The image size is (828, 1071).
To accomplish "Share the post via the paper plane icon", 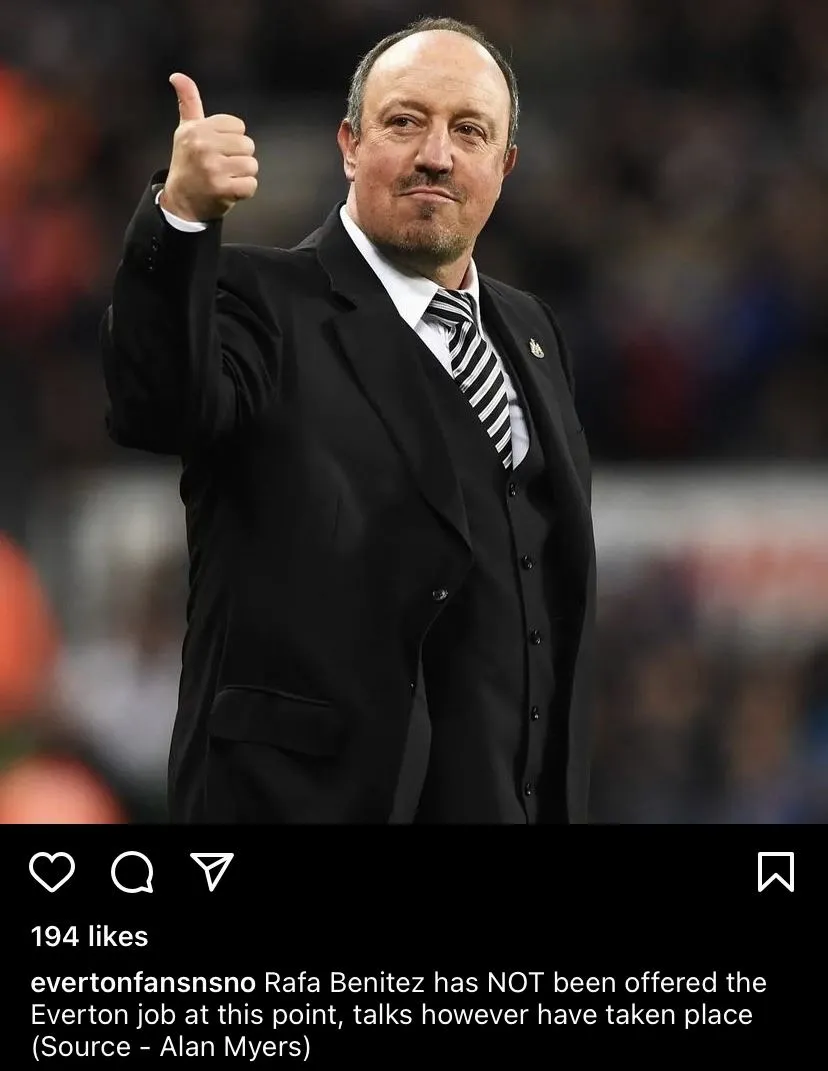I will [x=211, y=872].
